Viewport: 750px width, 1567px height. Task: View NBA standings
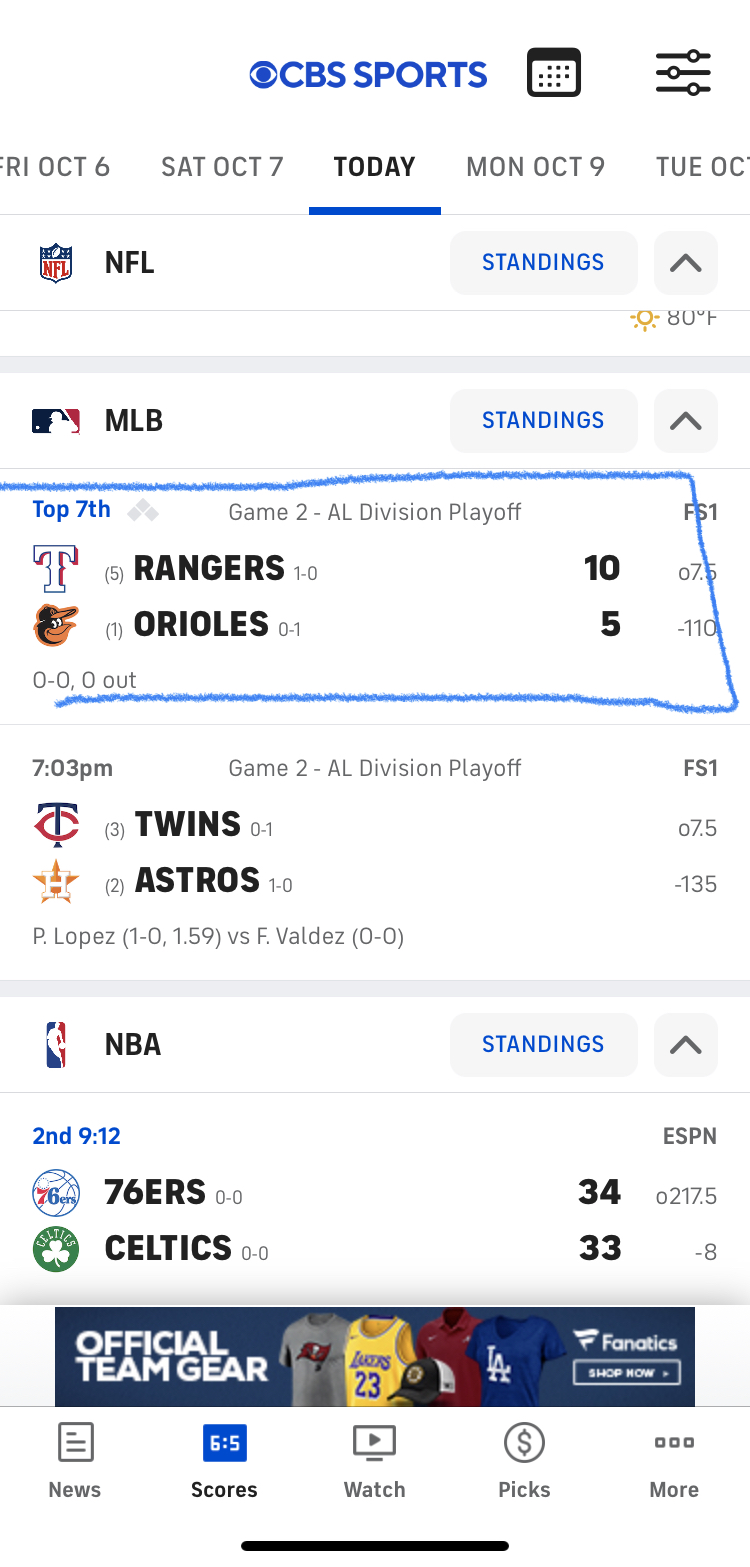[x=543, y=1045]
